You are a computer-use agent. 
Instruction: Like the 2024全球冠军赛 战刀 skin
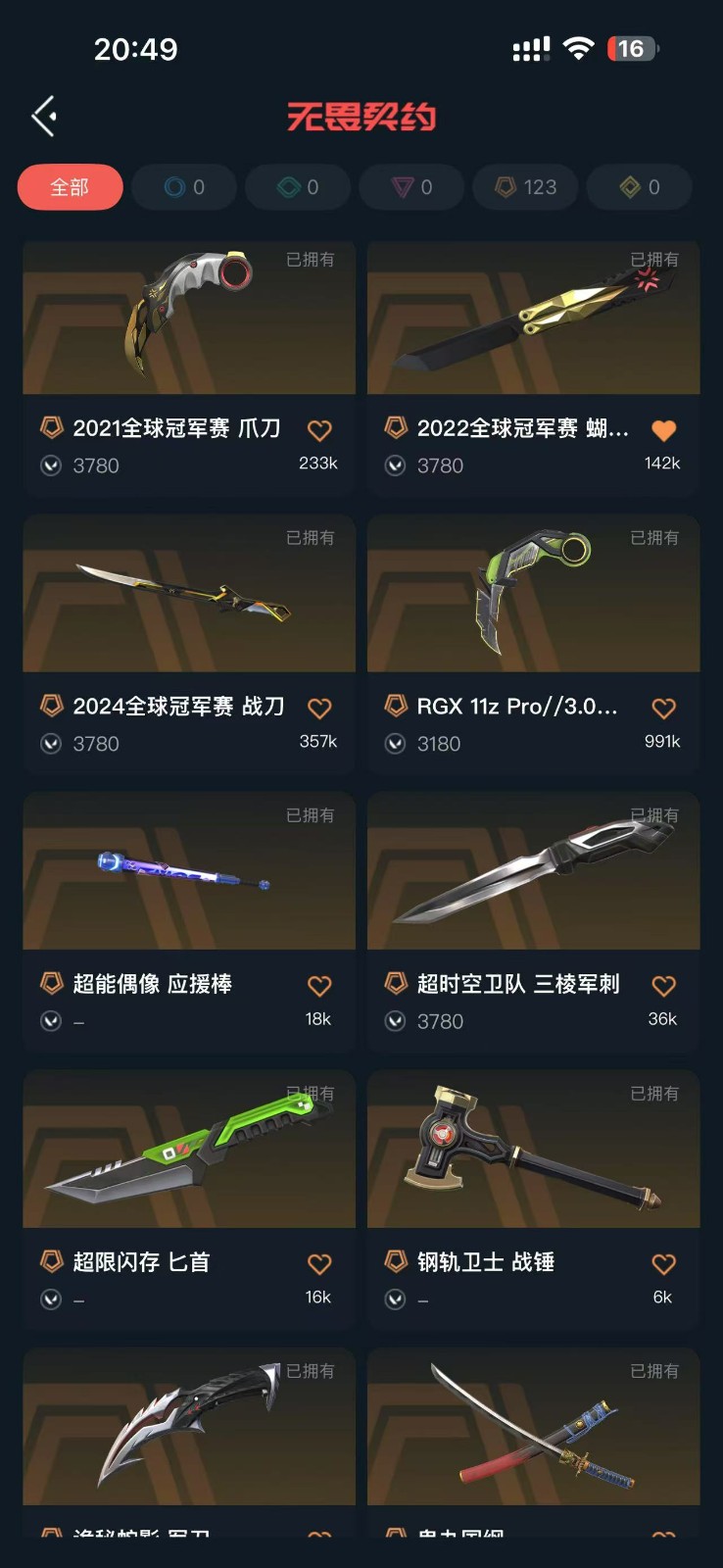pos(319,709)
